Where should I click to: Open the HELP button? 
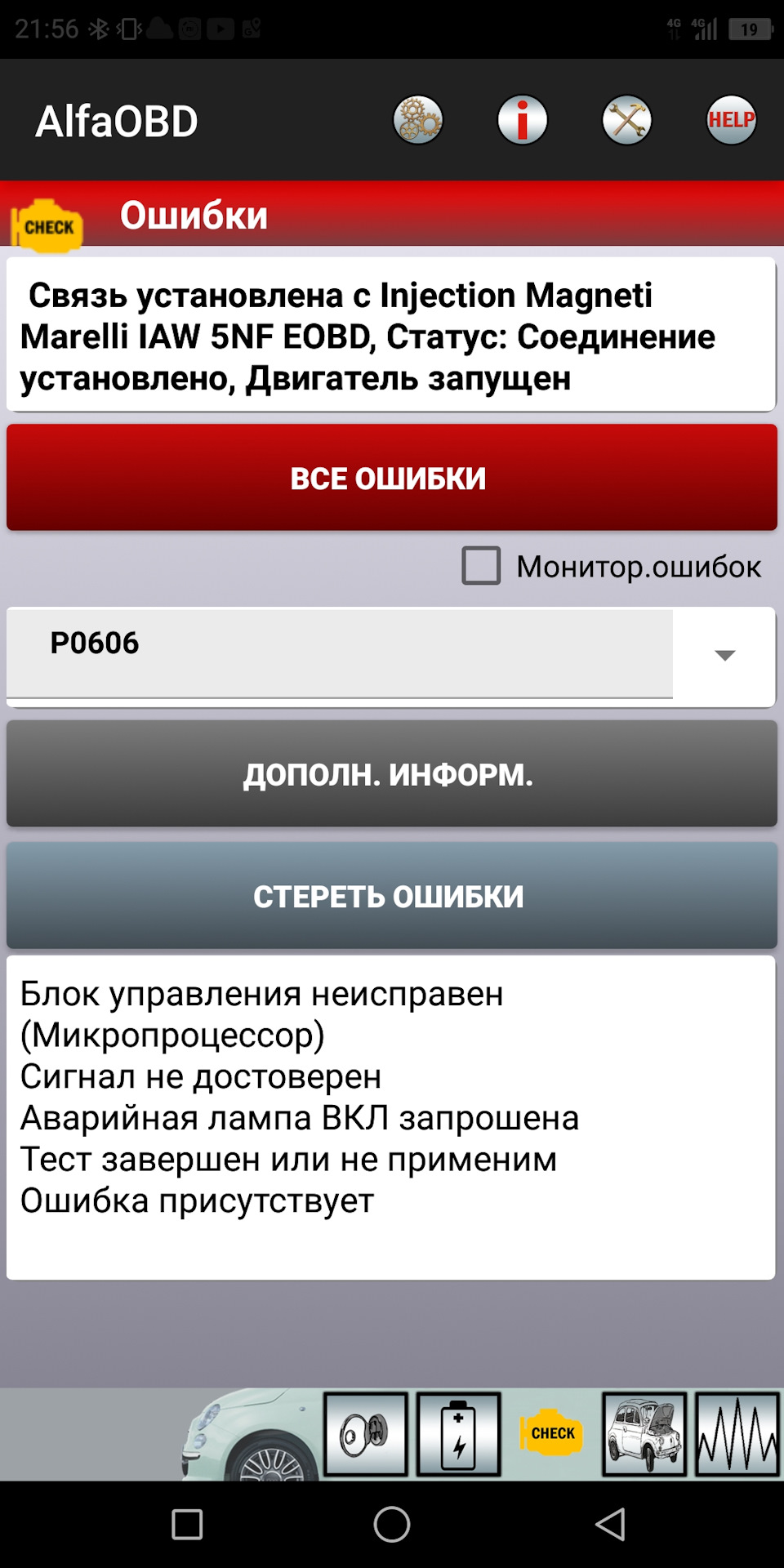(731, 121)
